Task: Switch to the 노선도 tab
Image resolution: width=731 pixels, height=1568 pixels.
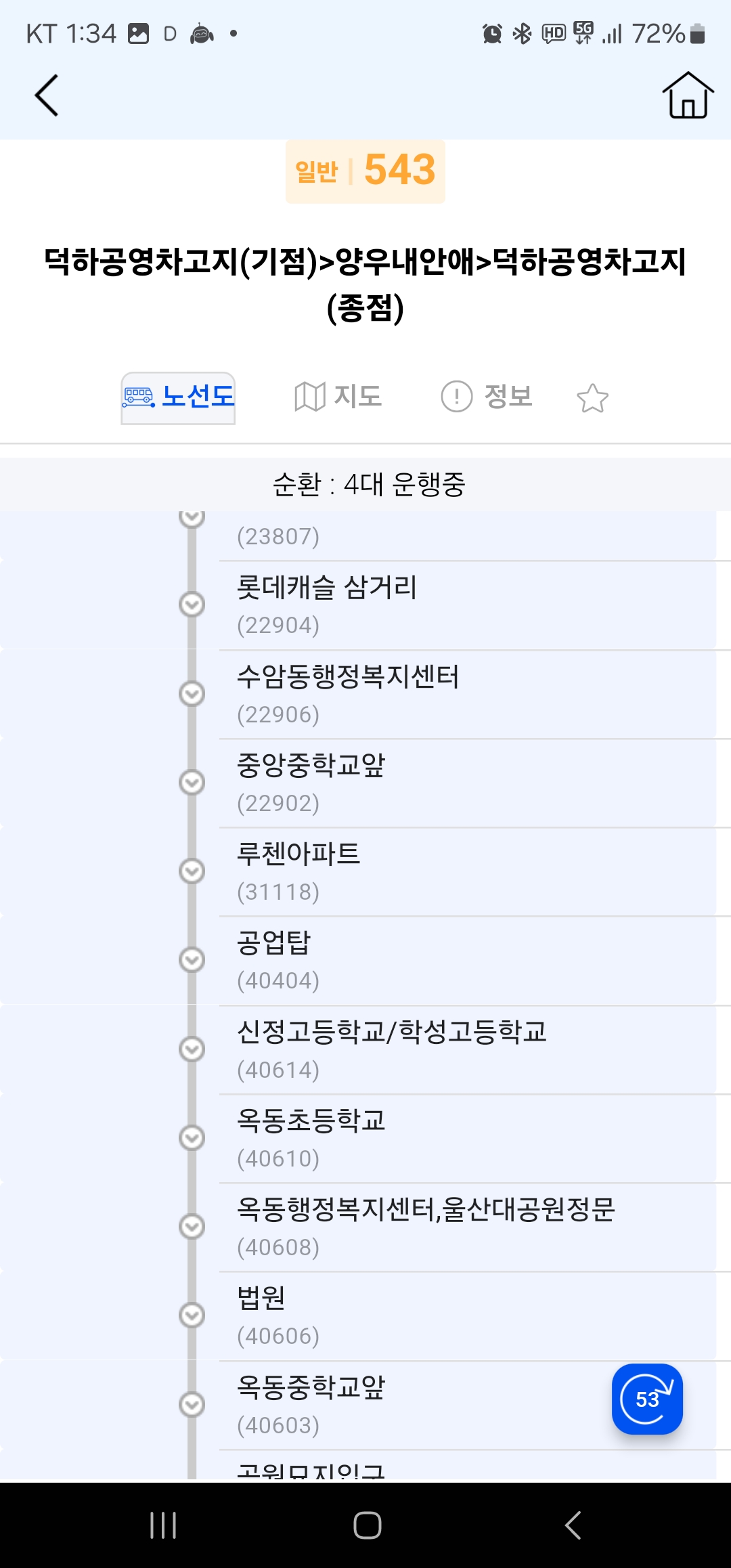Action: 178,397
